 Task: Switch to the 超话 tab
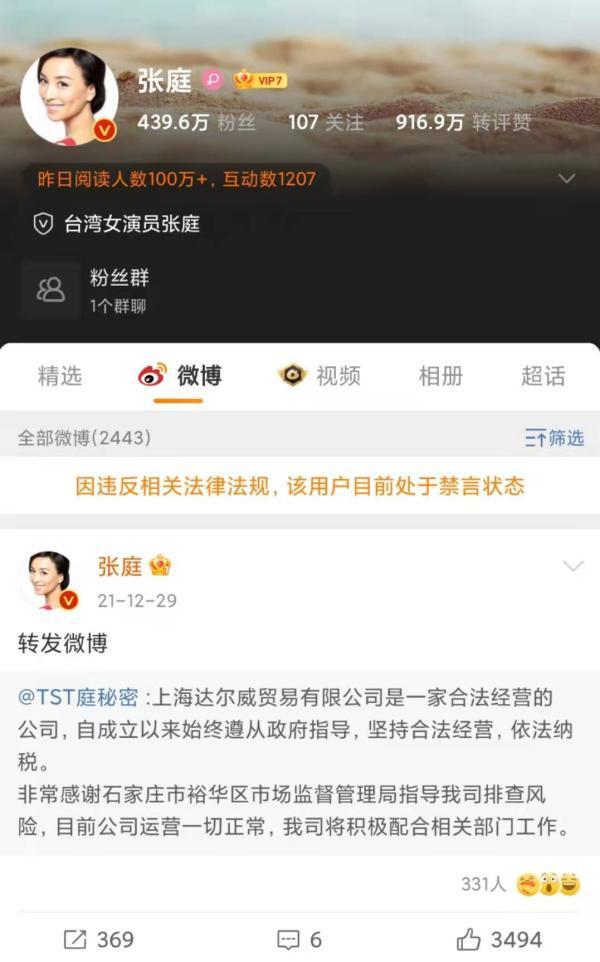(x=543, y=376)
